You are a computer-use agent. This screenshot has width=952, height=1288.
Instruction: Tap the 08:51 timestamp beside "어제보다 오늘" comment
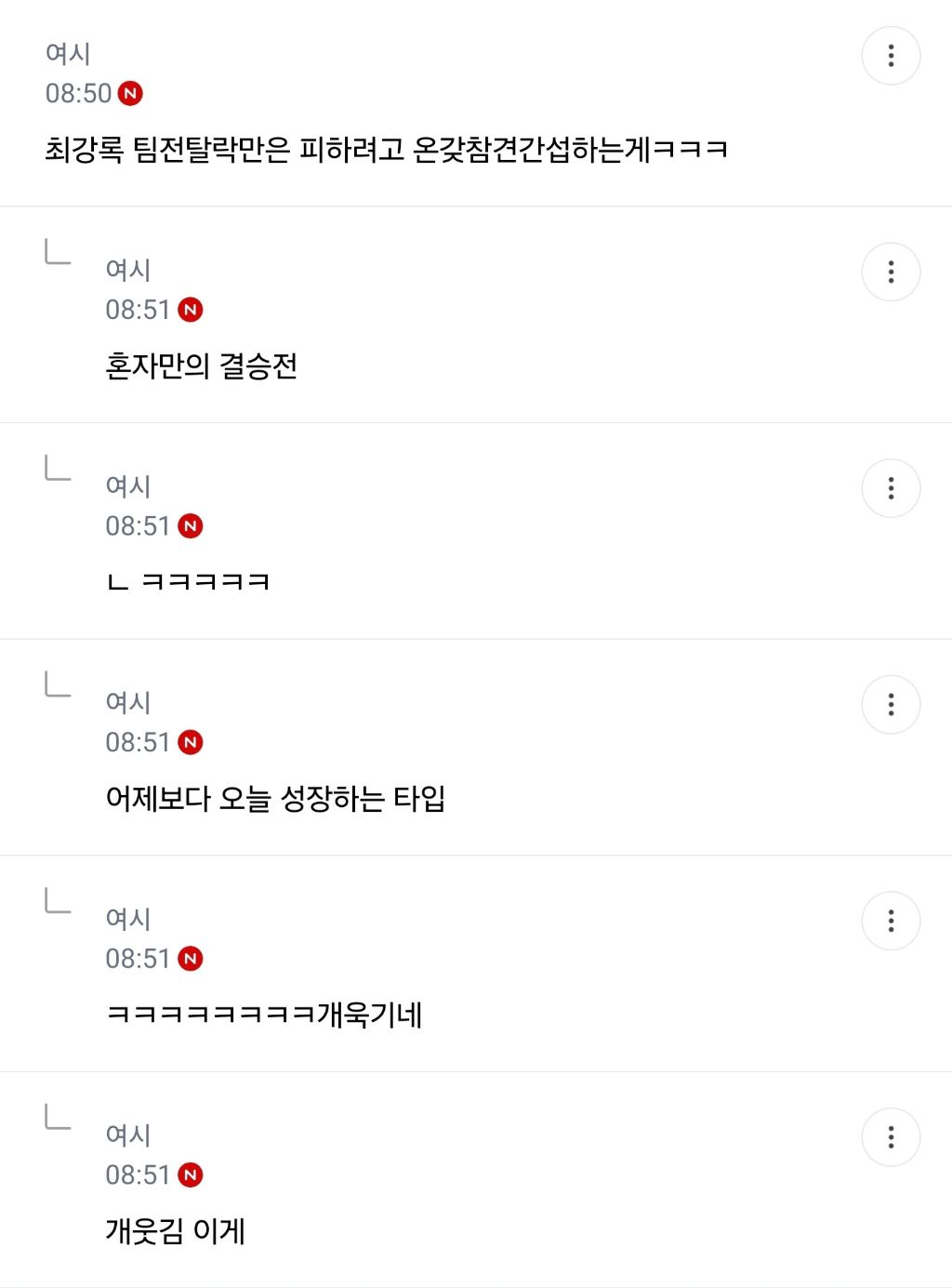(x=137, y=742)
